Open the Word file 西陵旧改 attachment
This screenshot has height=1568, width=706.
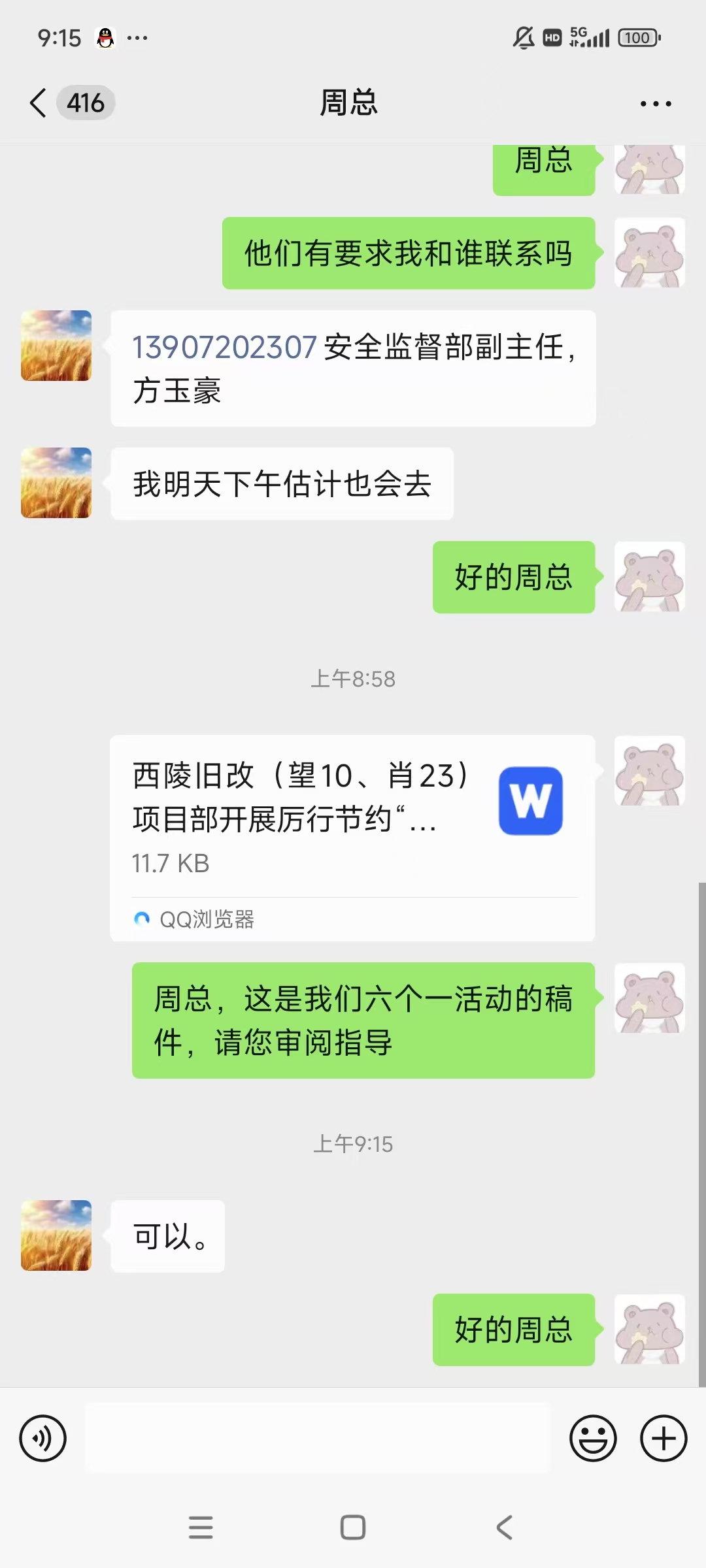click(x=352, y=838)
